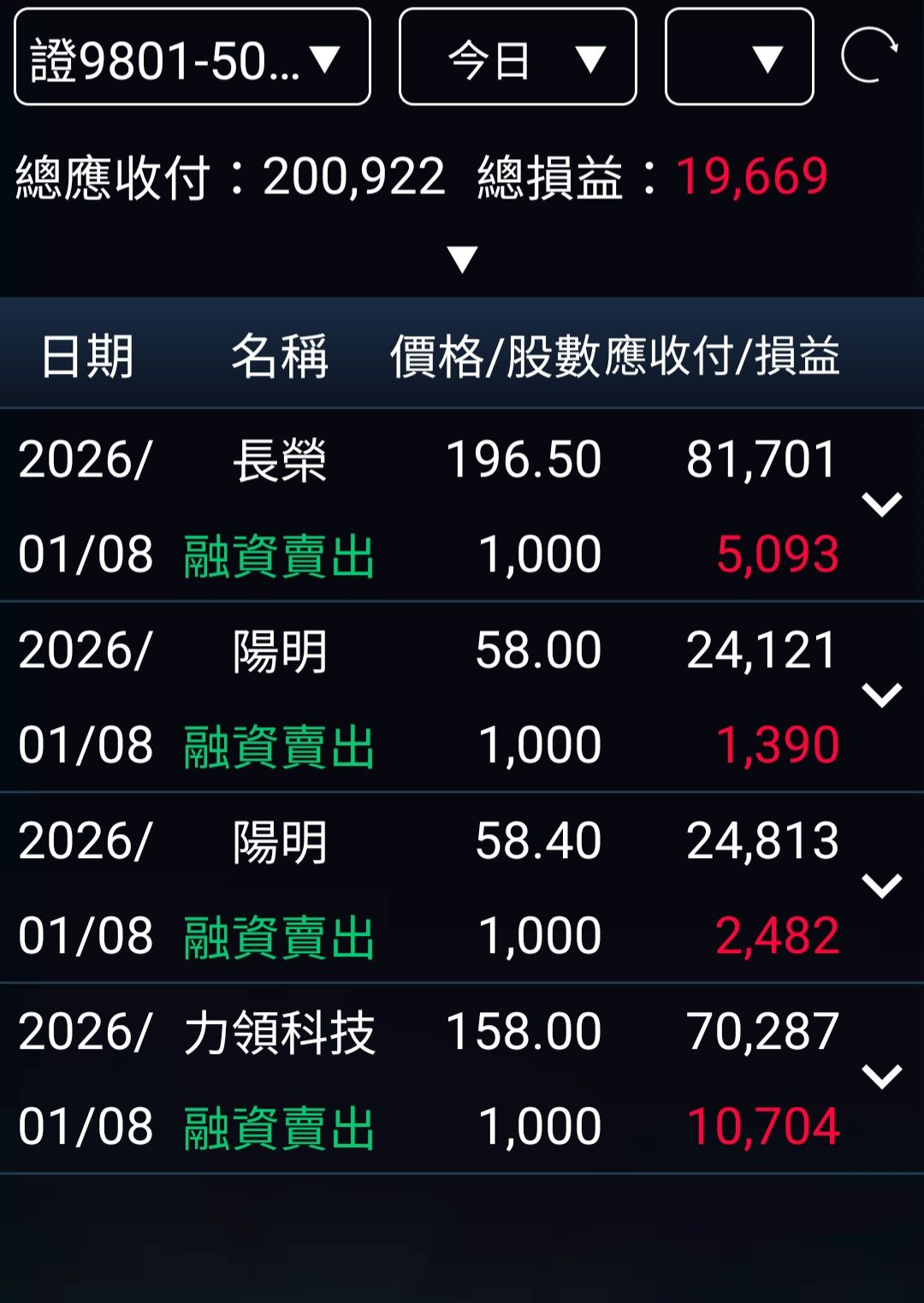Open the blank filter dropdown
Viewport: 924px width, 1303px height.
pos(739,57)
